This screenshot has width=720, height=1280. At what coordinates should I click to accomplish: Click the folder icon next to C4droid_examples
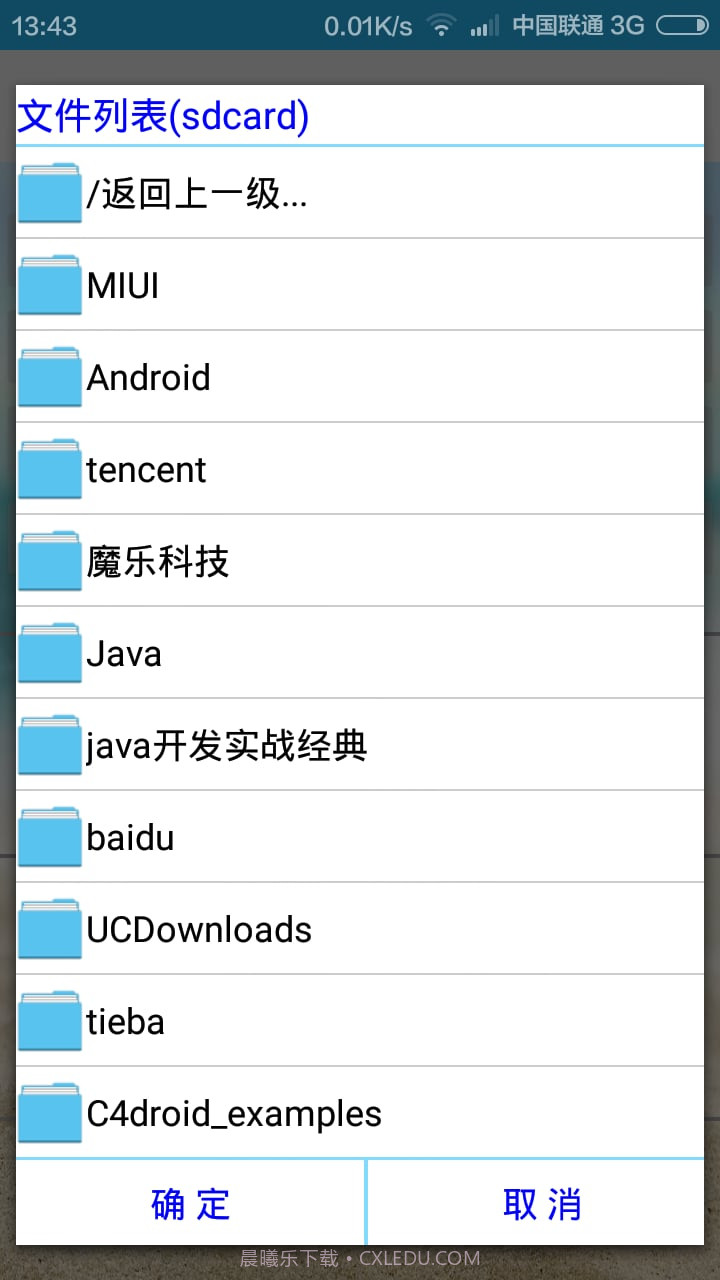point(50,1113)
